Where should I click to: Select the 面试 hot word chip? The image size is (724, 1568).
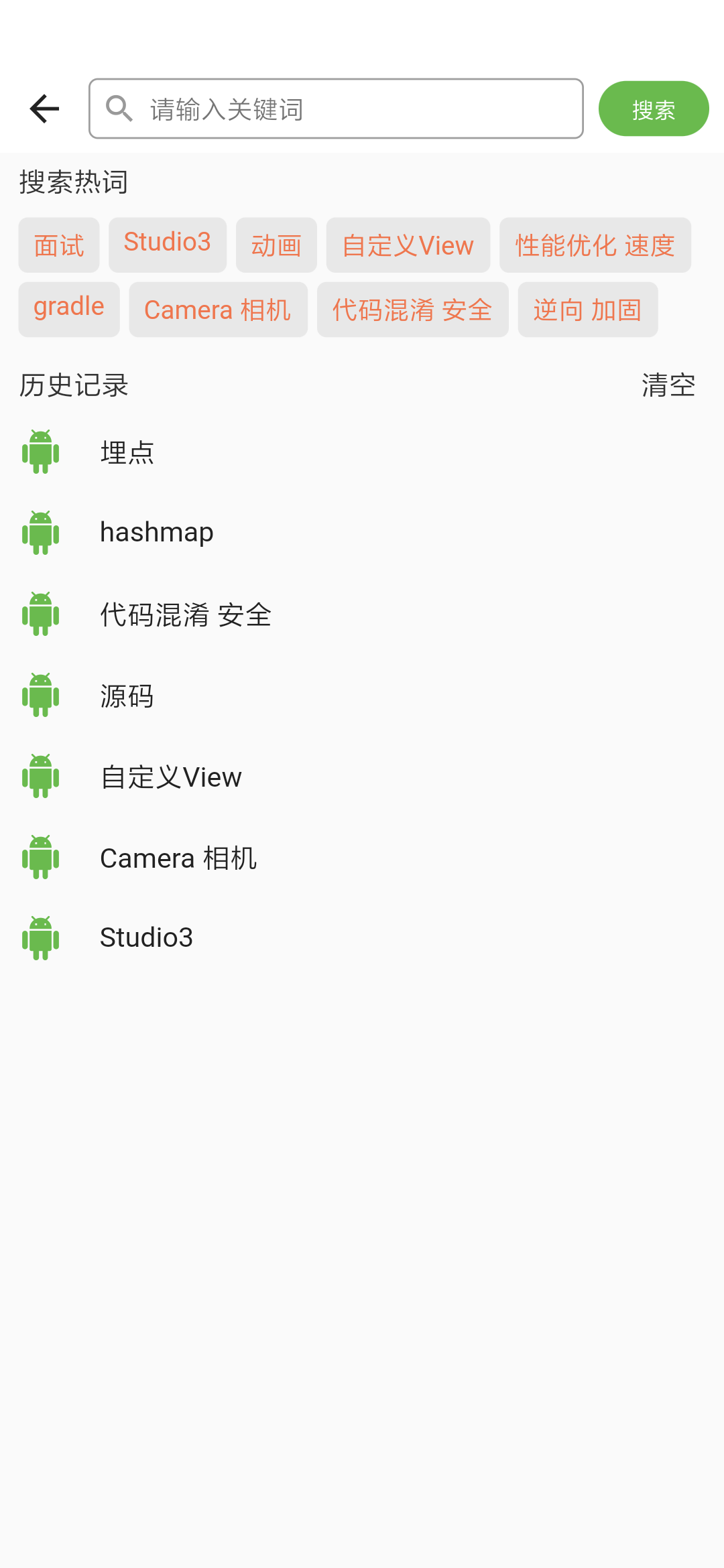(x=59, y=245)
